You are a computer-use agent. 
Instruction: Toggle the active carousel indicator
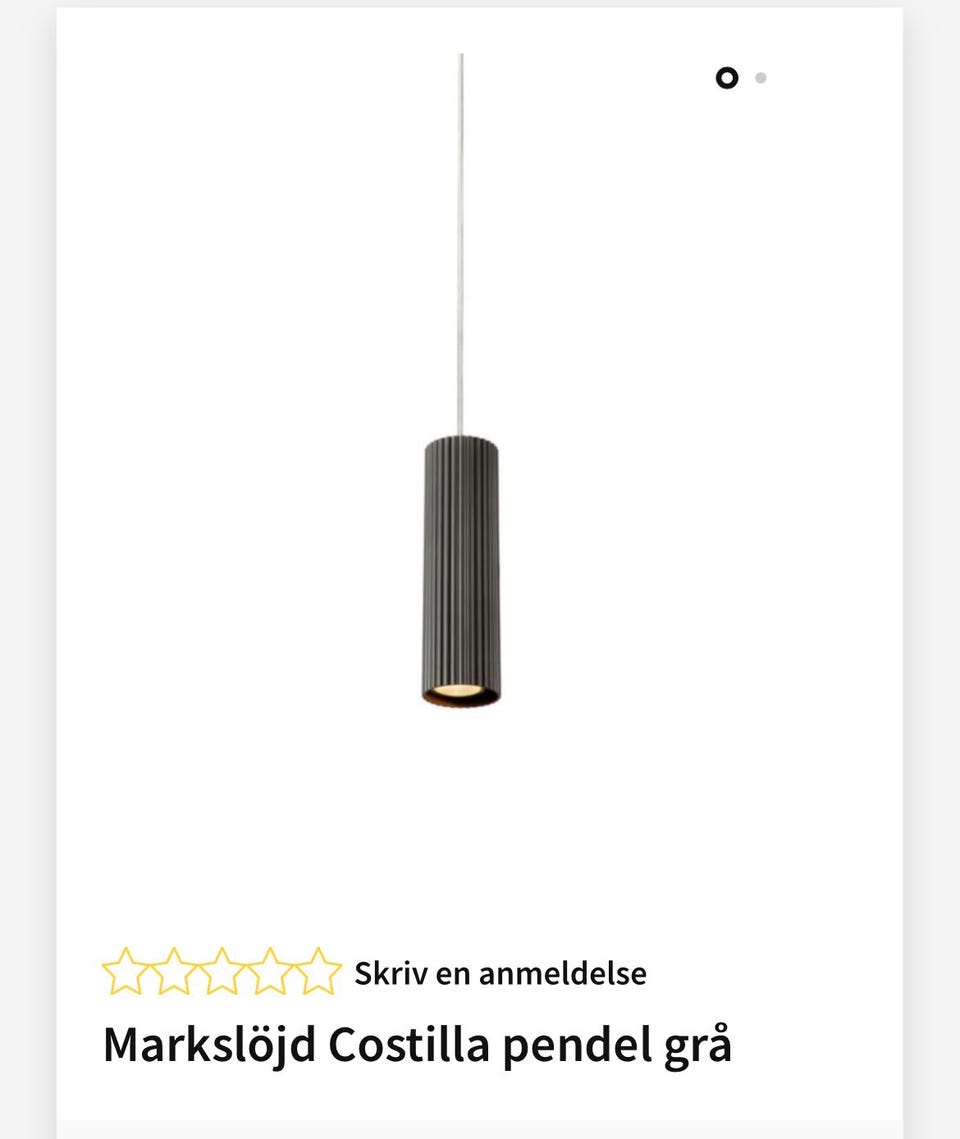(726, 77)
